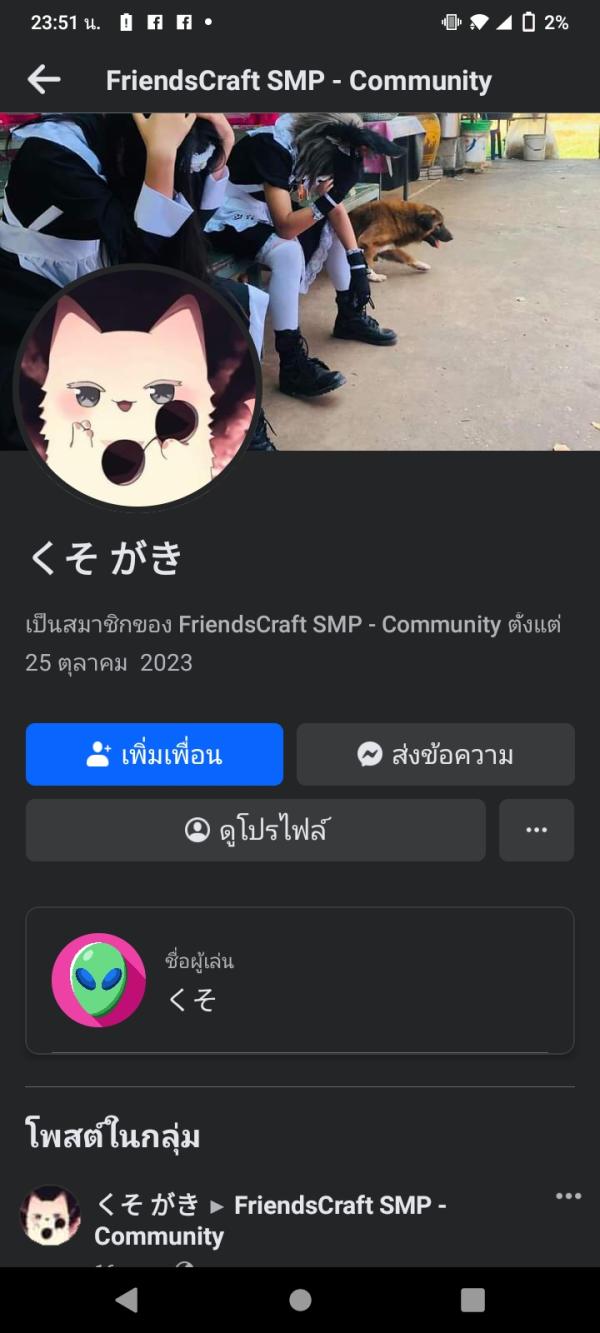Image resolution: width=600 pixels, height=1333 pixels.
Task: Open the post's overflow menu
Action: click(x=568, y=1196)
